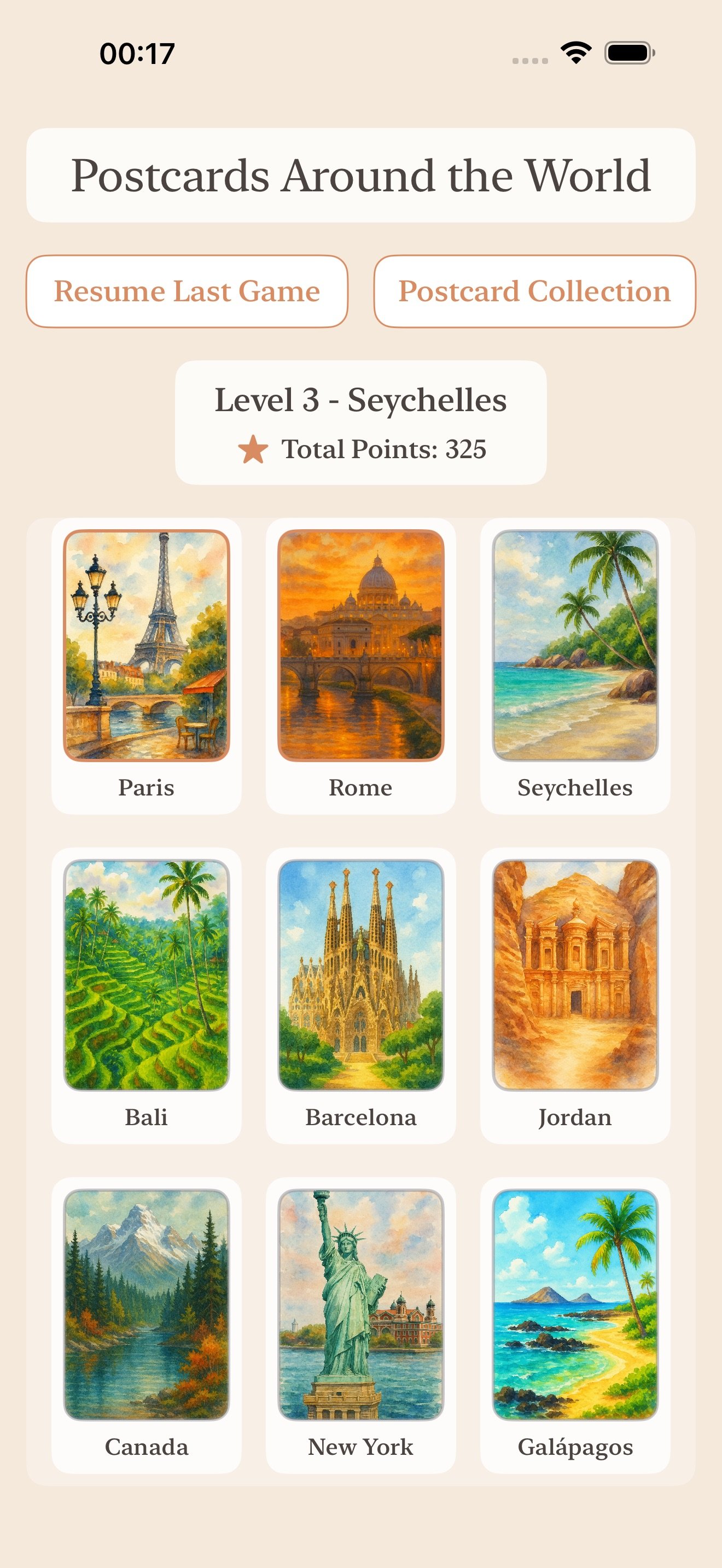Tap the Canada postcard card
Image resolution: width=722 pixels, height=1568 pixels.
tap(146, 1325)
